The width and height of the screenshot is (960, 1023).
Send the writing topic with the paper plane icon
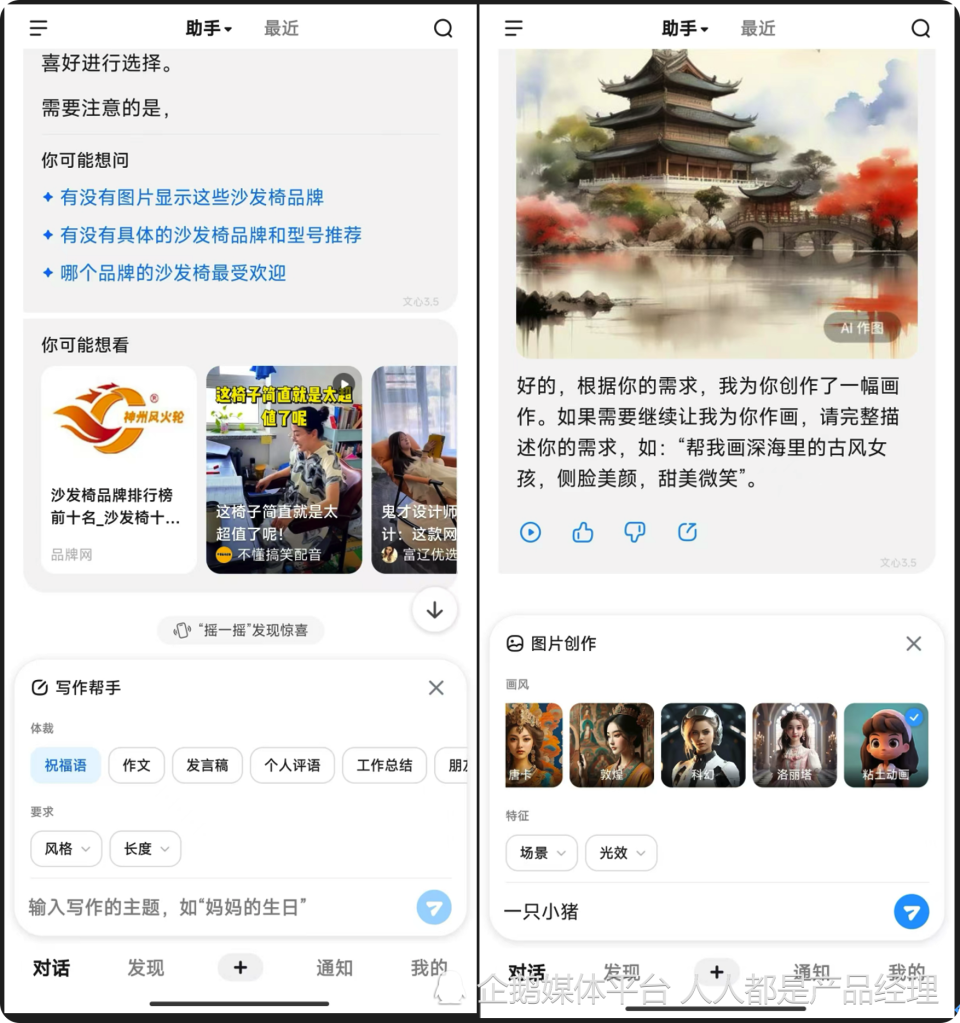(434, 908)
